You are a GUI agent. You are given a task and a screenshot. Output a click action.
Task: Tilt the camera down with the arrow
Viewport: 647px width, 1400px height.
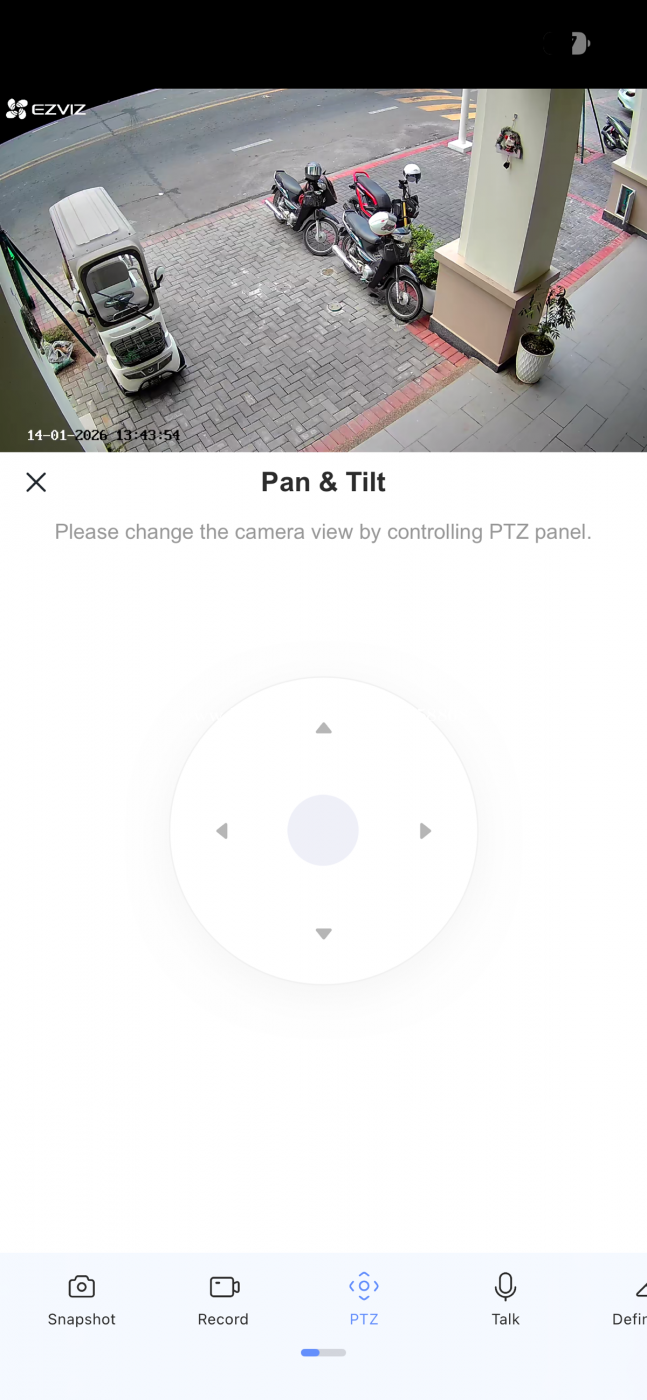click(x=323, y=933)
